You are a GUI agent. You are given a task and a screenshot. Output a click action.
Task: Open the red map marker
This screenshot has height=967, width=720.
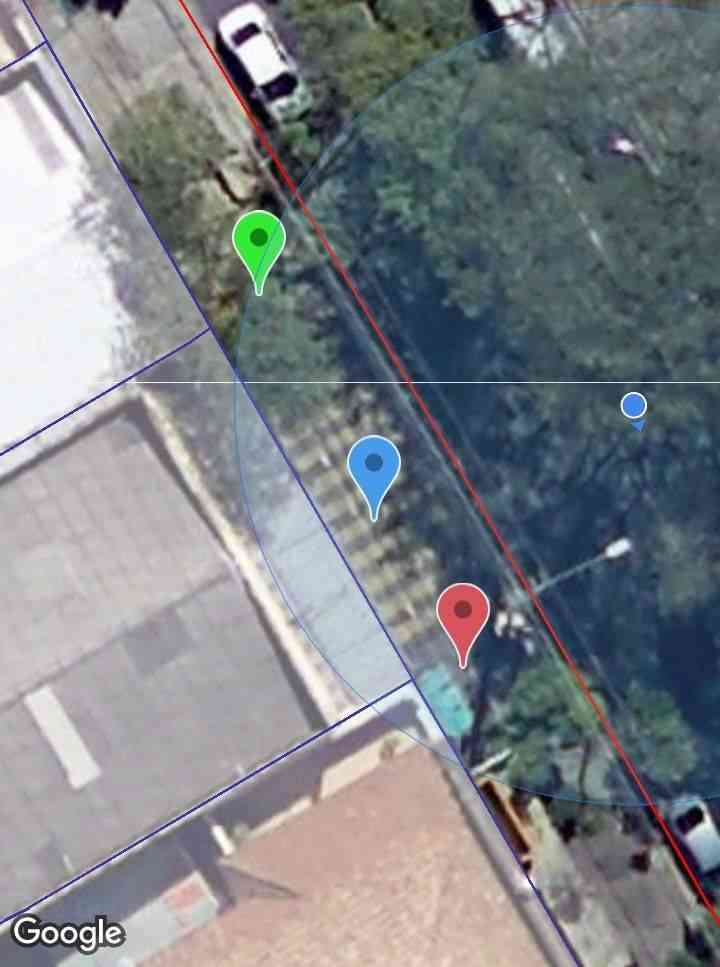click(x=463, y=612)
